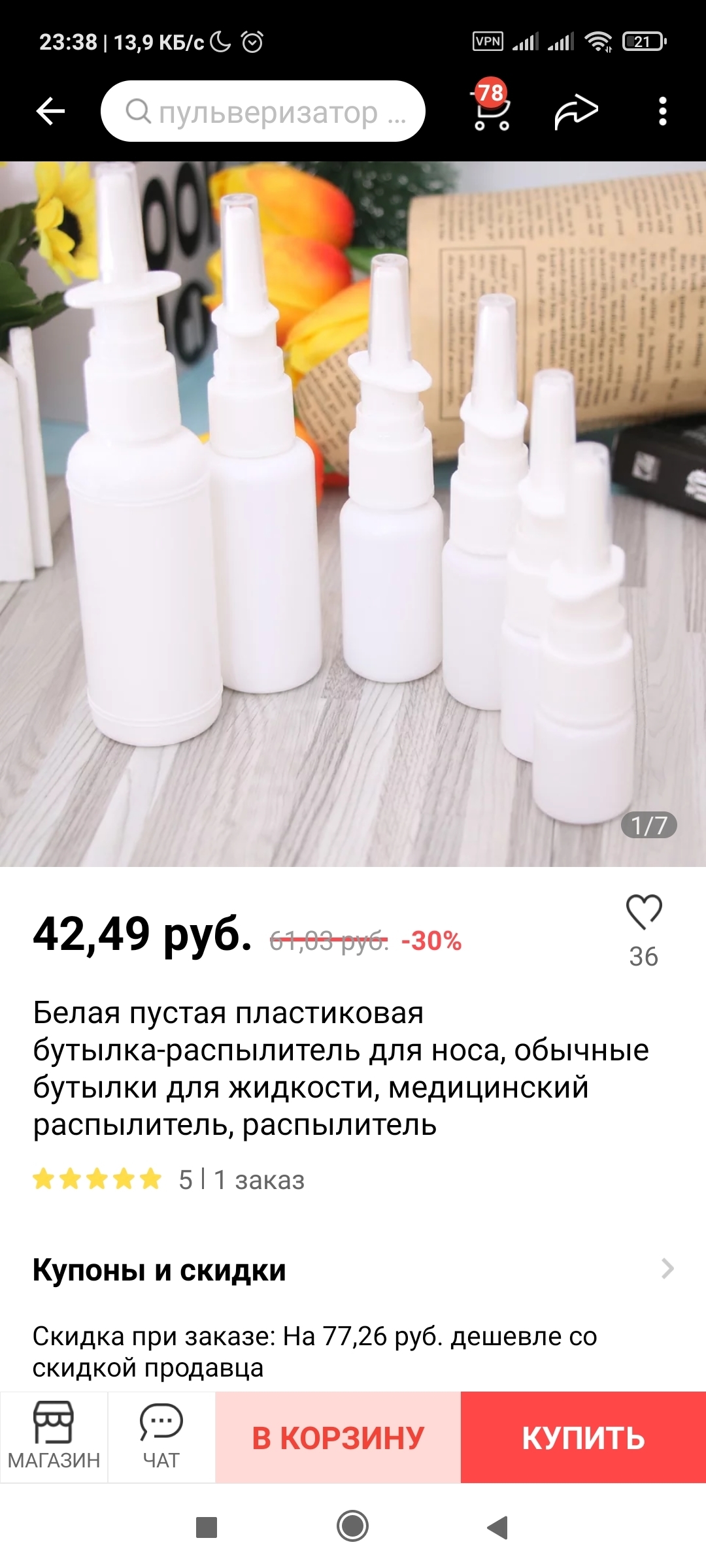Add the item В КОРЗИНУ
This screenshot has height=1568, width=706.
click(x=338, y=1437)
